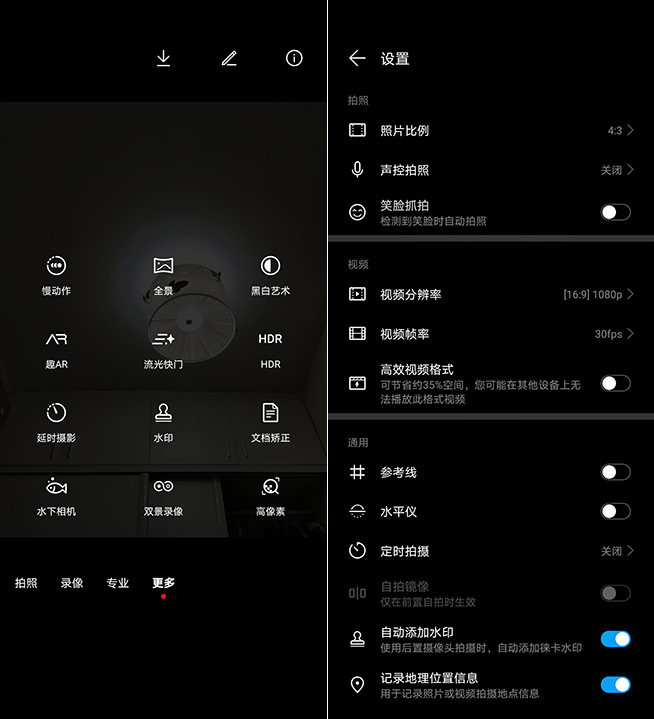Screen dimensions: 654x719
Task: Turn off 记录地理位置信息
Action: [x=615, y=685]
